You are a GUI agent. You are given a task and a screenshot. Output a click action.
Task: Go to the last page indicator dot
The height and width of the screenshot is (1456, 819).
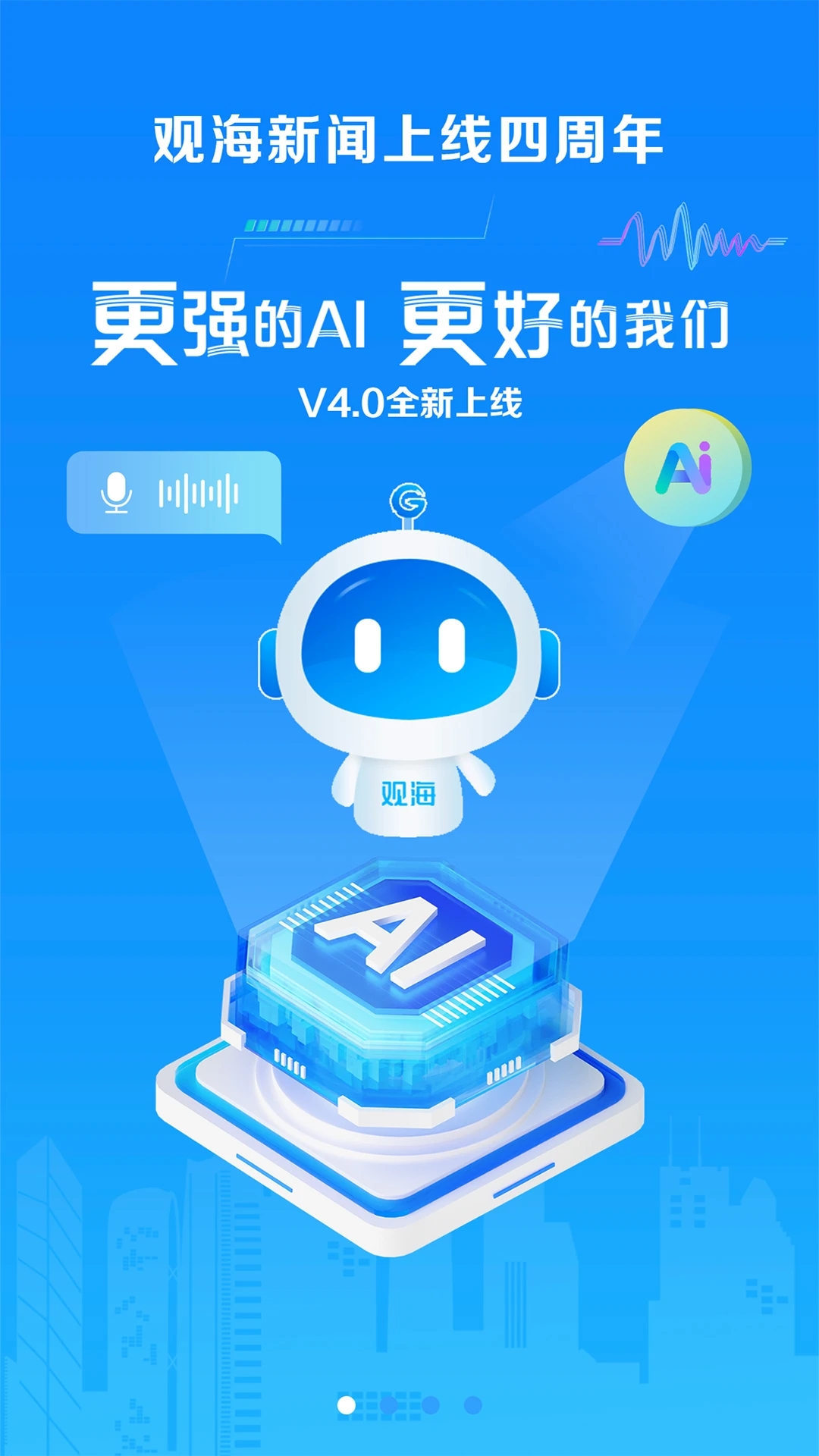[472, 1405]
